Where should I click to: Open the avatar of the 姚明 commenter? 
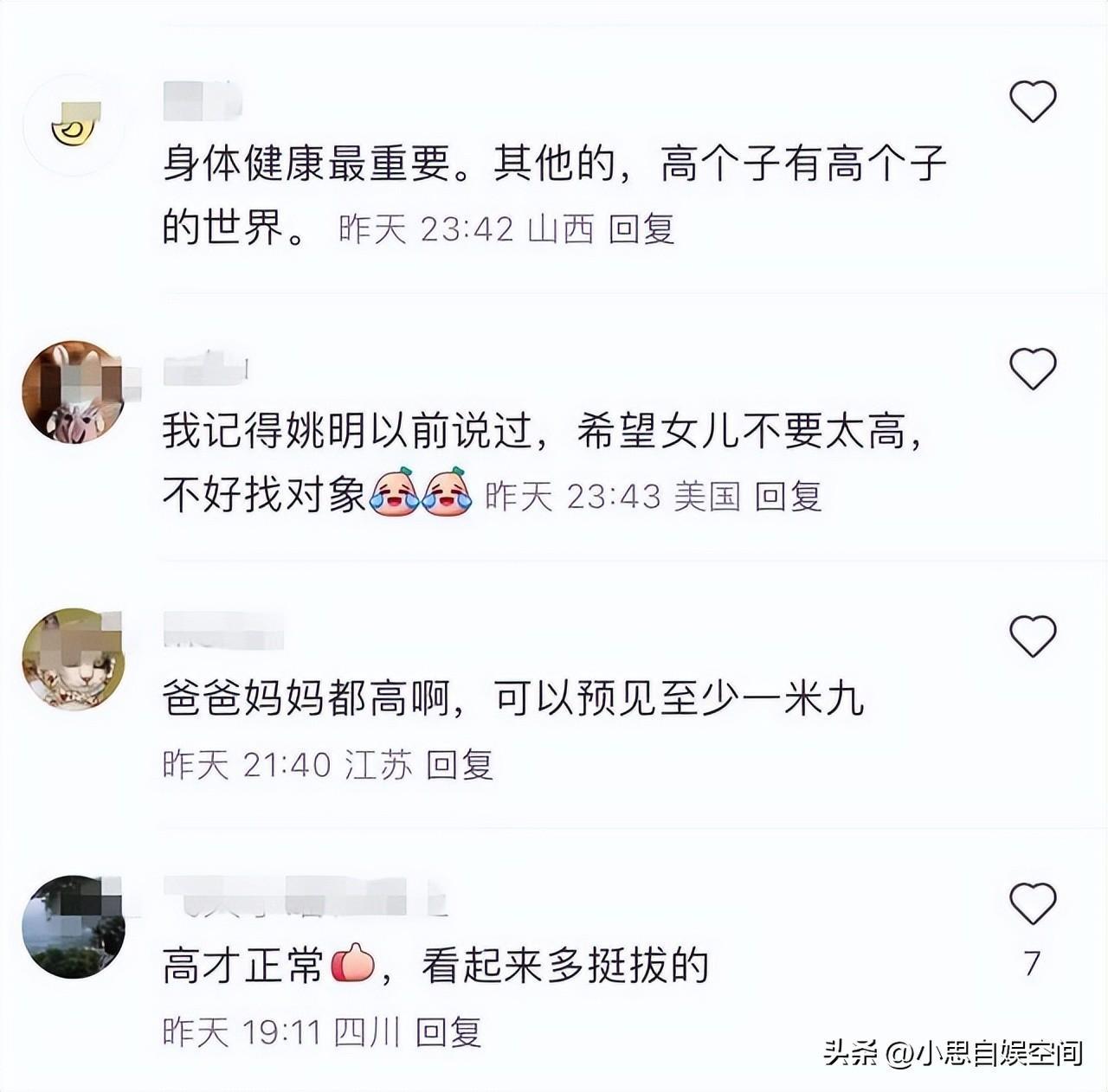tap(74, 392)
